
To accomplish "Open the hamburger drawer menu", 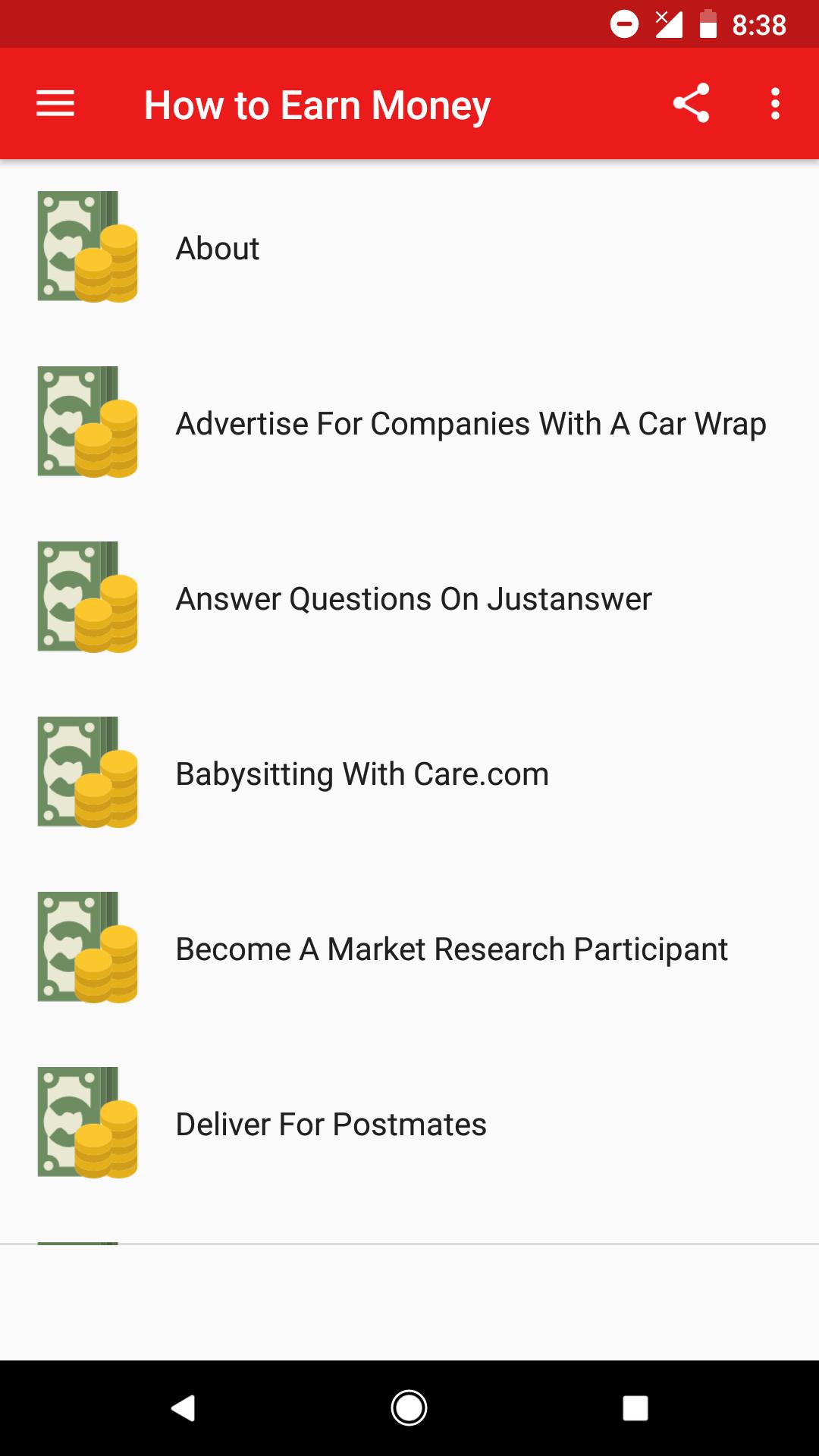I will coord(55,104).
